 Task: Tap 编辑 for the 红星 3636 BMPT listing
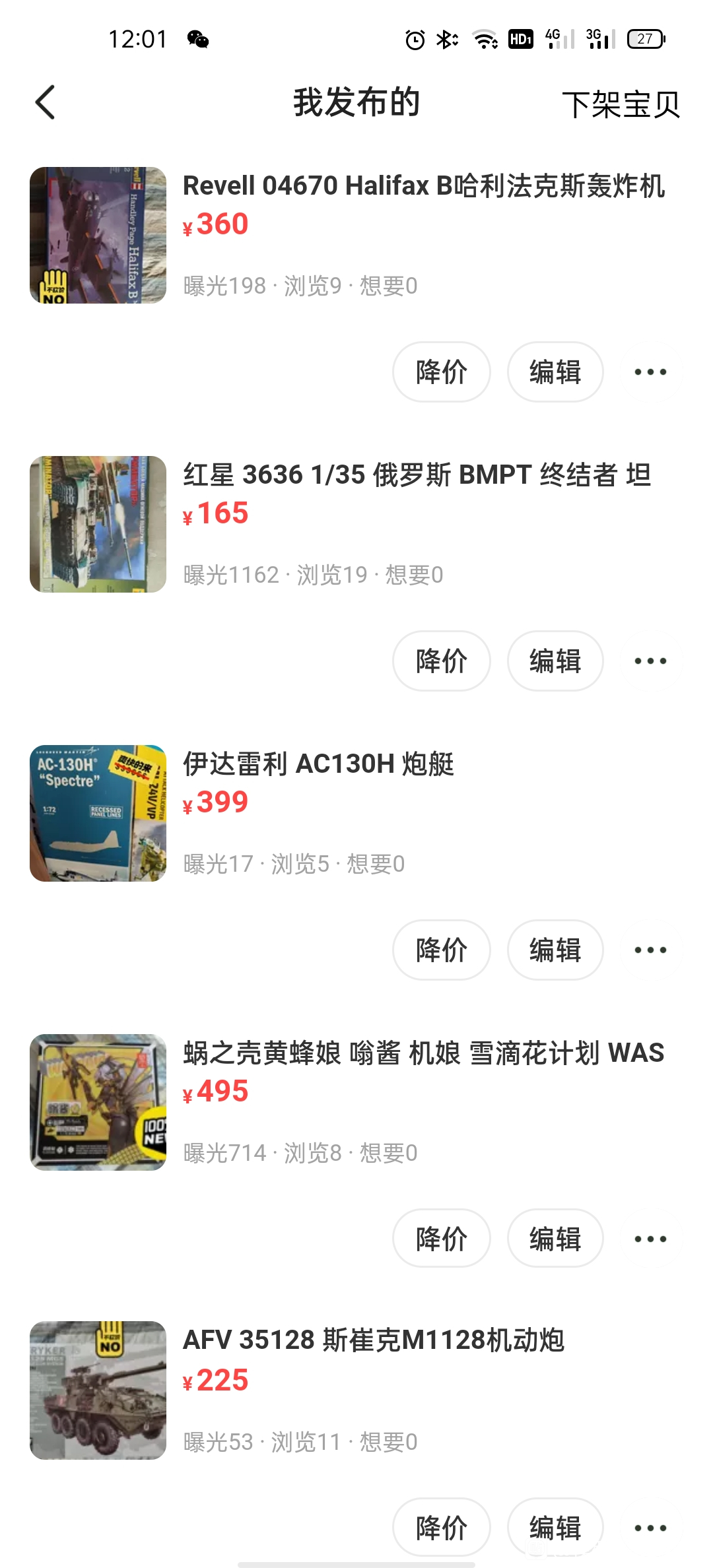pos(555,661)
